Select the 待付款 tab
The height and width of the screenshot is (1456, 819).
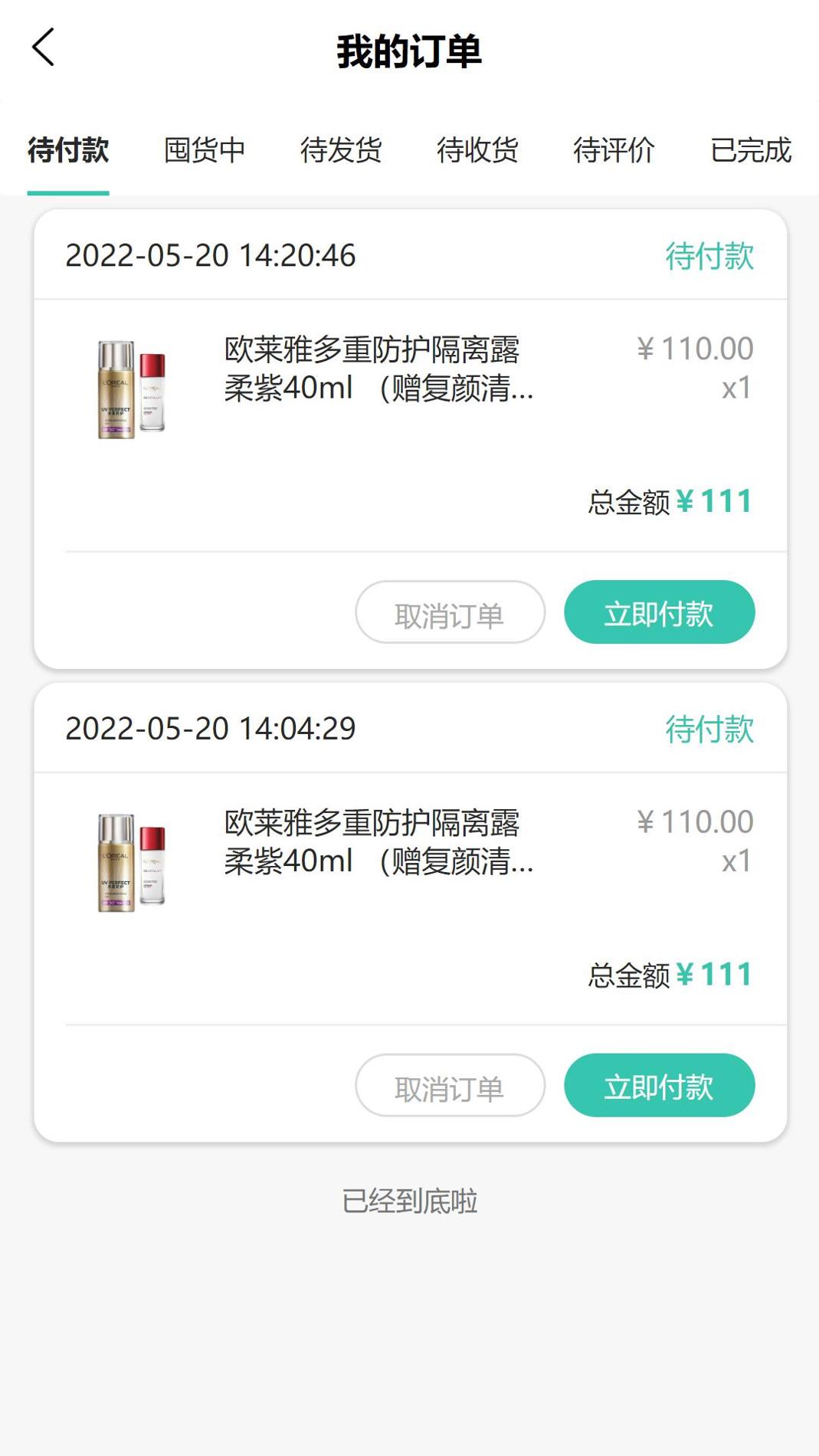click(68, 149)
